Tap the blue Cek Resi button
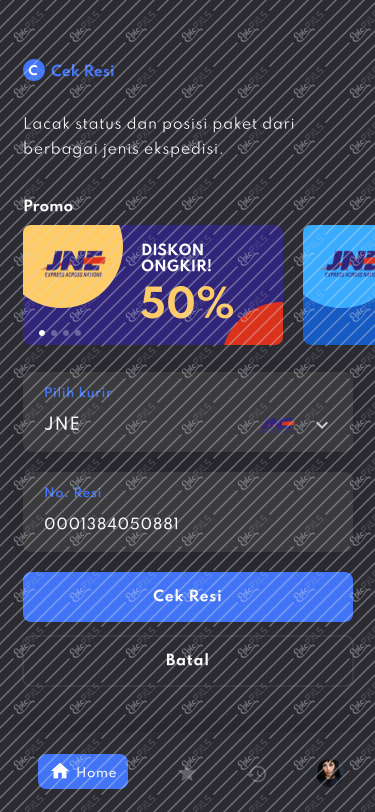 pyautogui.click(x=188, y=597)
